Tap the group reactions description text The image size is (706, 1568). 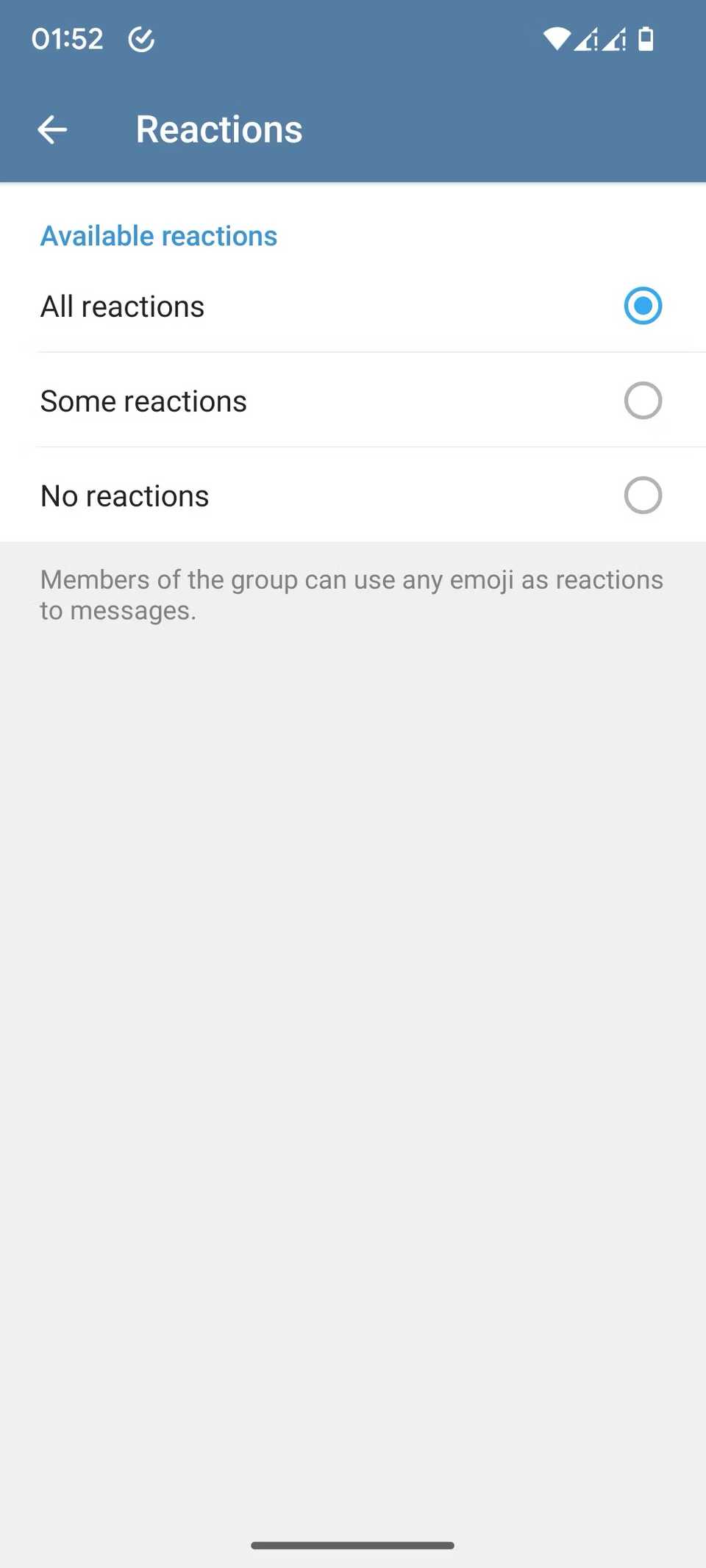click(351, 595)
